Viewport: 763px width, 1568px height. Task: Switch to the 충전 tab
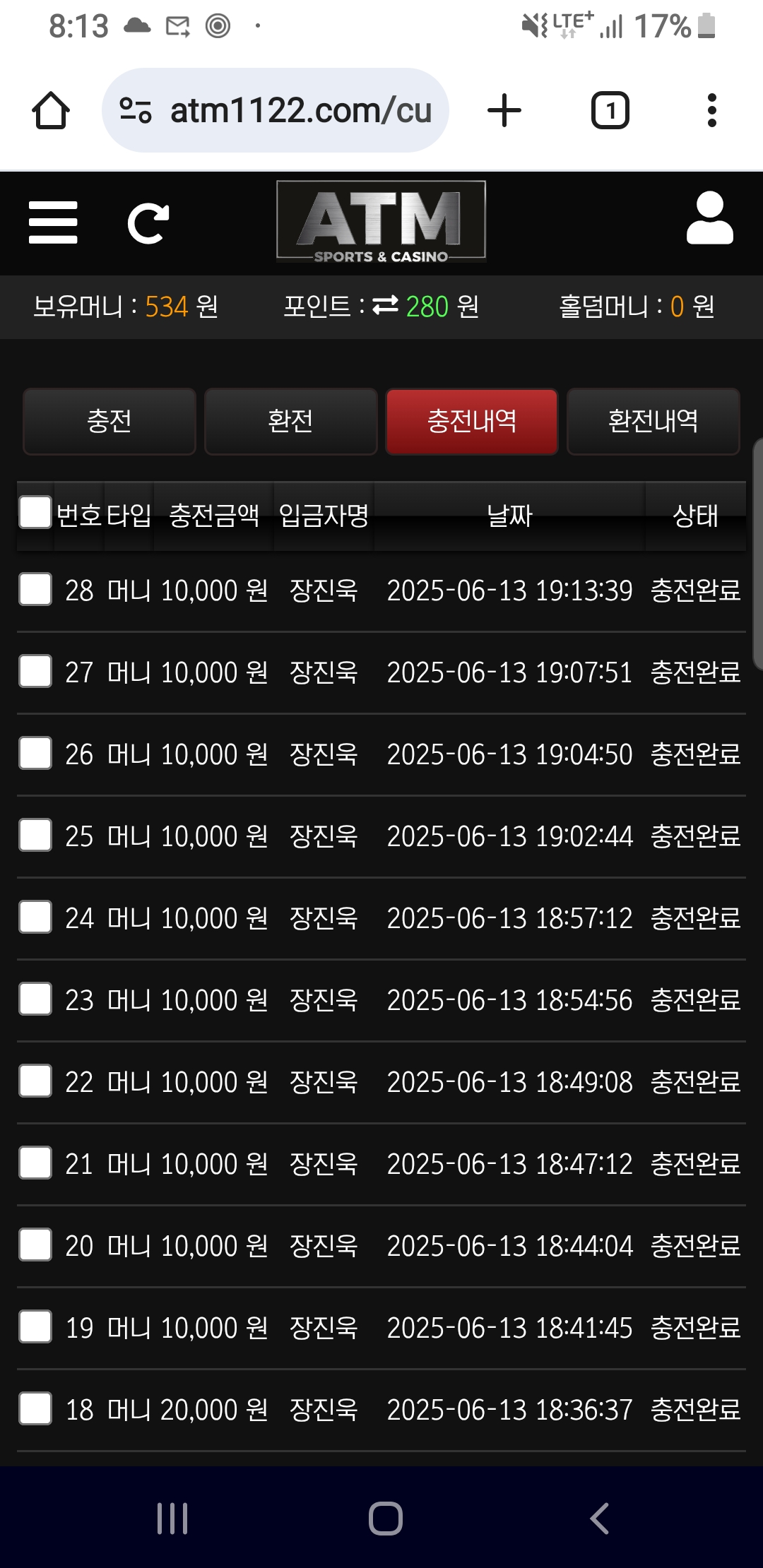110,421
